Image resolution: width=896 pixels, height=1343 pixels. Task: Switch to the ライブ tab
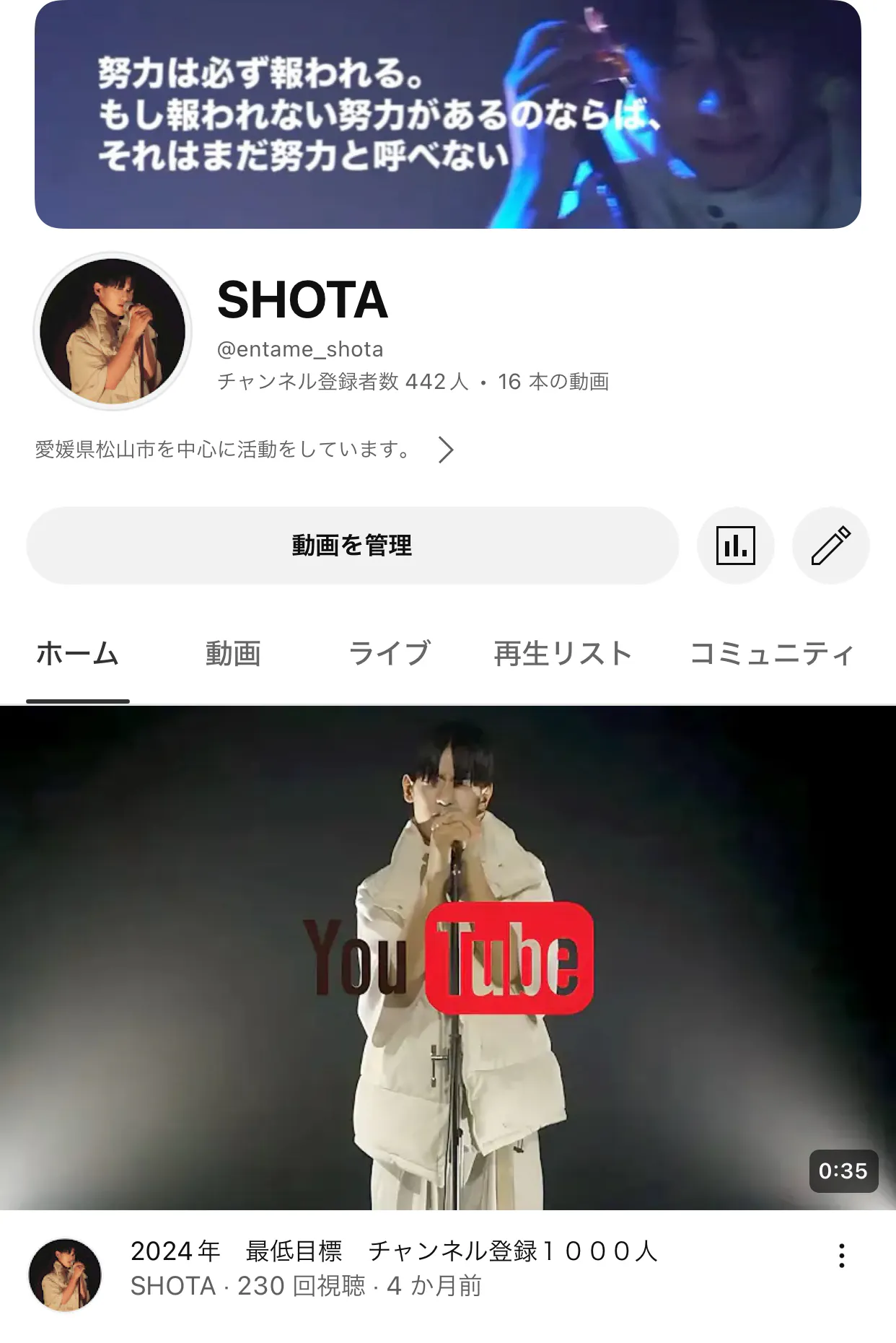point(390,654)
